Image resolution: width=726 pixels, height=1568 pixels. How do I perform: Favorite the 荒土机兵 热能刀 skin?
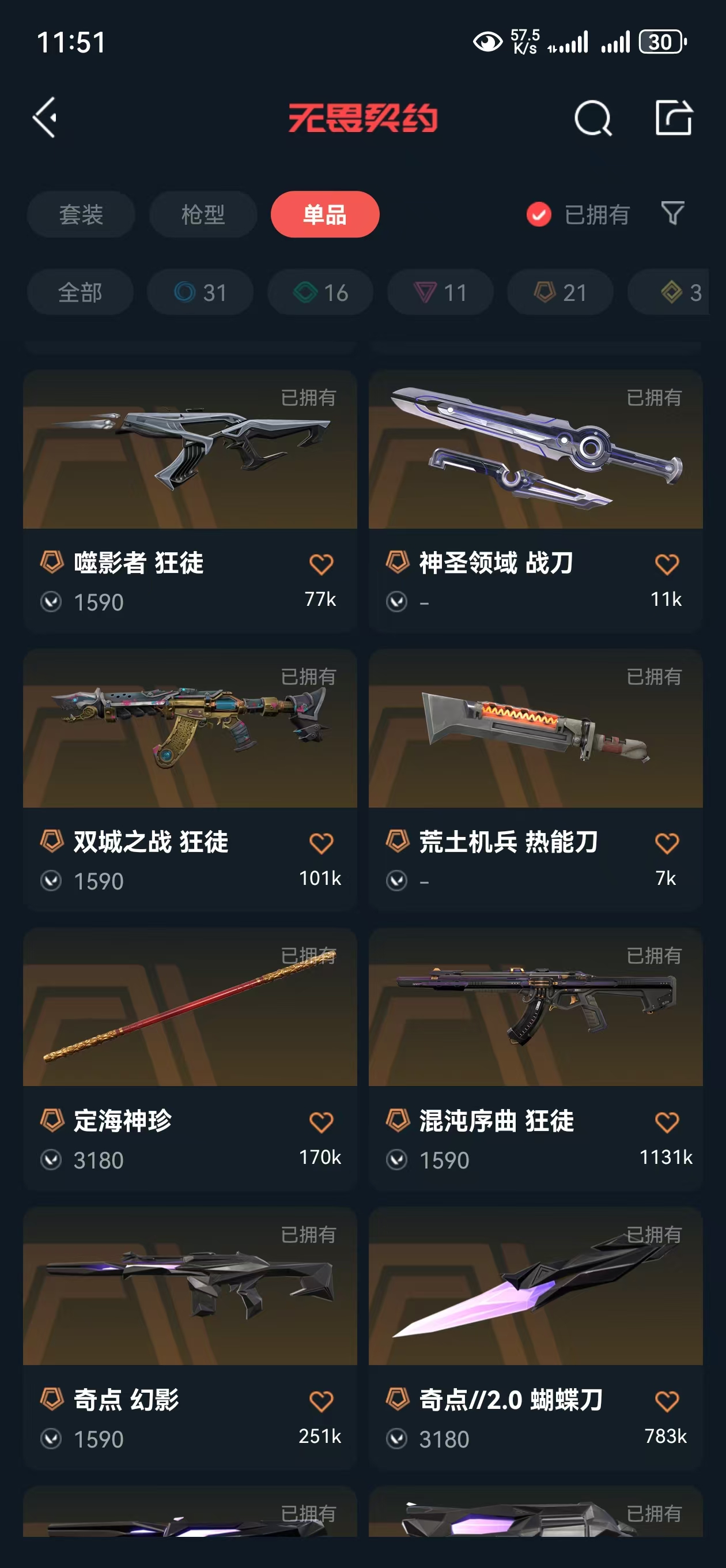pyautogui.click(x=666, y=843)
